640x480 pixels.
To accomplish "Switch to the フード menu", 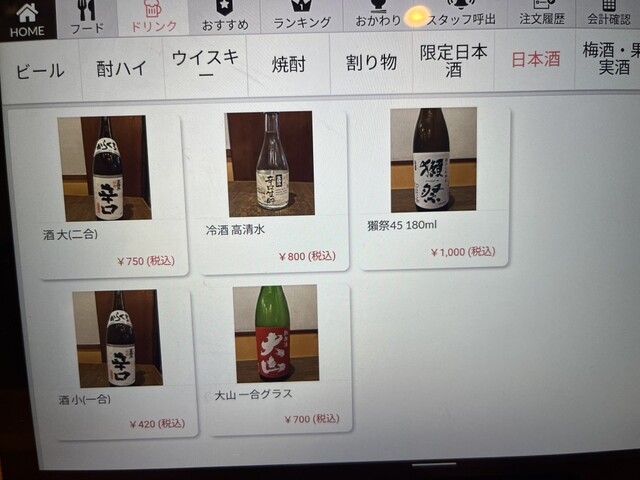I will (x=86, y=18).
